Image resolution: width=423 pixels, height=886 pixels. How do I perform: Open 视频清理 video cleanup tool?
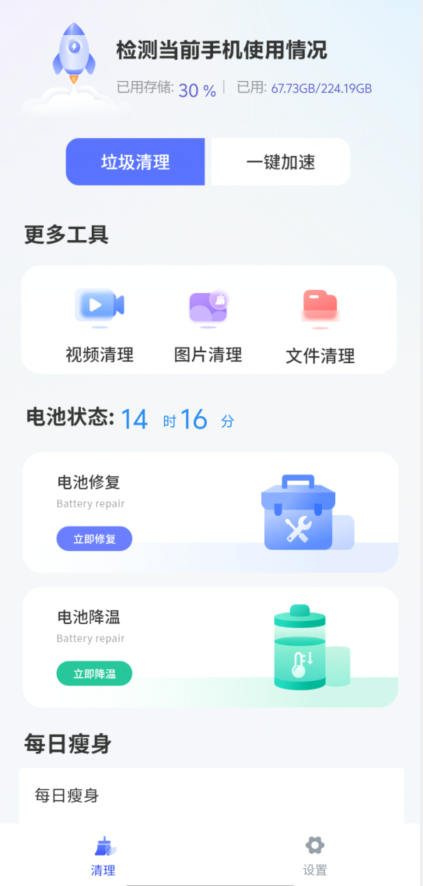(x=99, y=325)
